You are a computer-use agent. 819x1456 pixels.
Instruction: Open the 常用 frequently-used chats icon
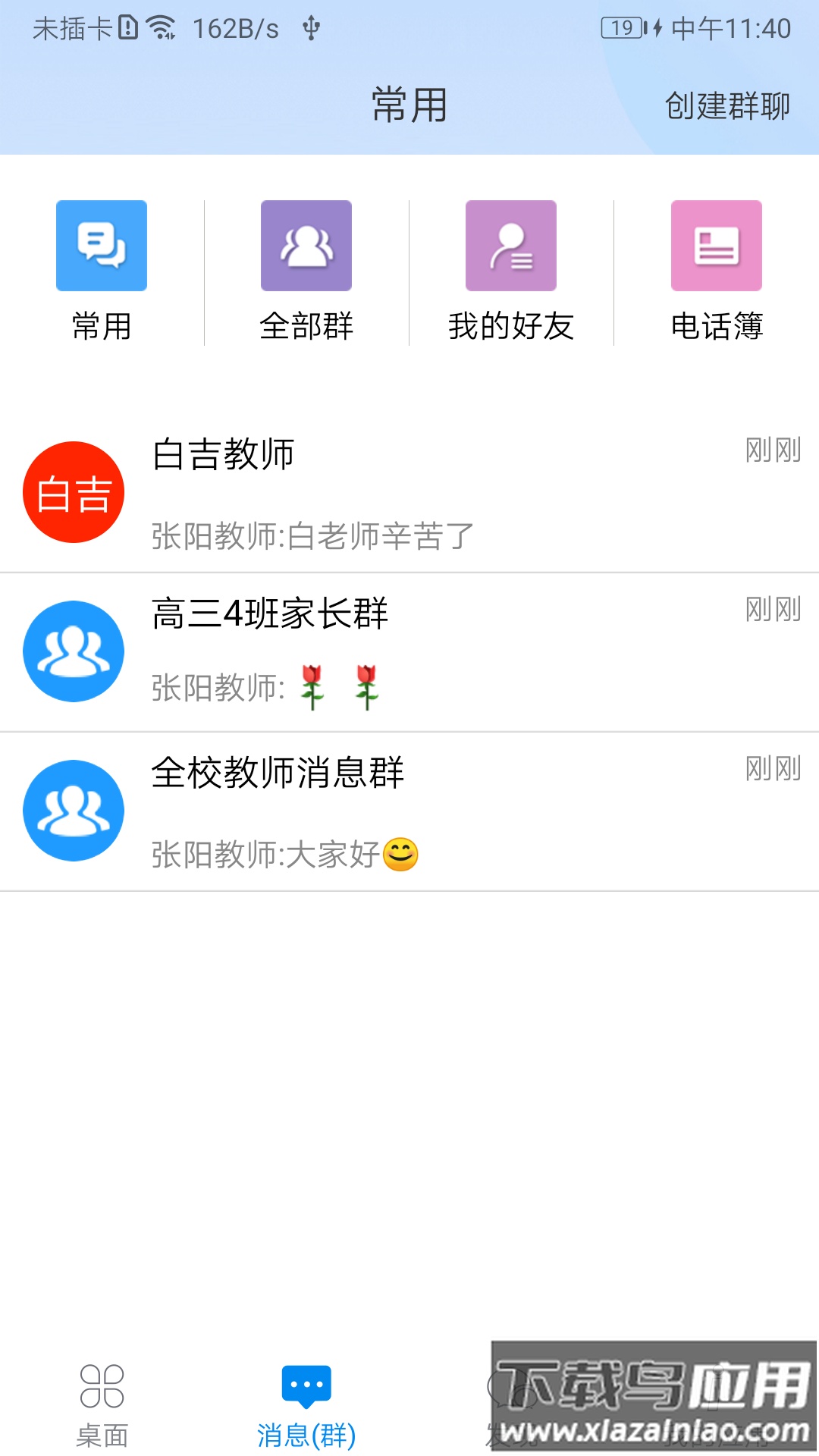pos(101,245)
